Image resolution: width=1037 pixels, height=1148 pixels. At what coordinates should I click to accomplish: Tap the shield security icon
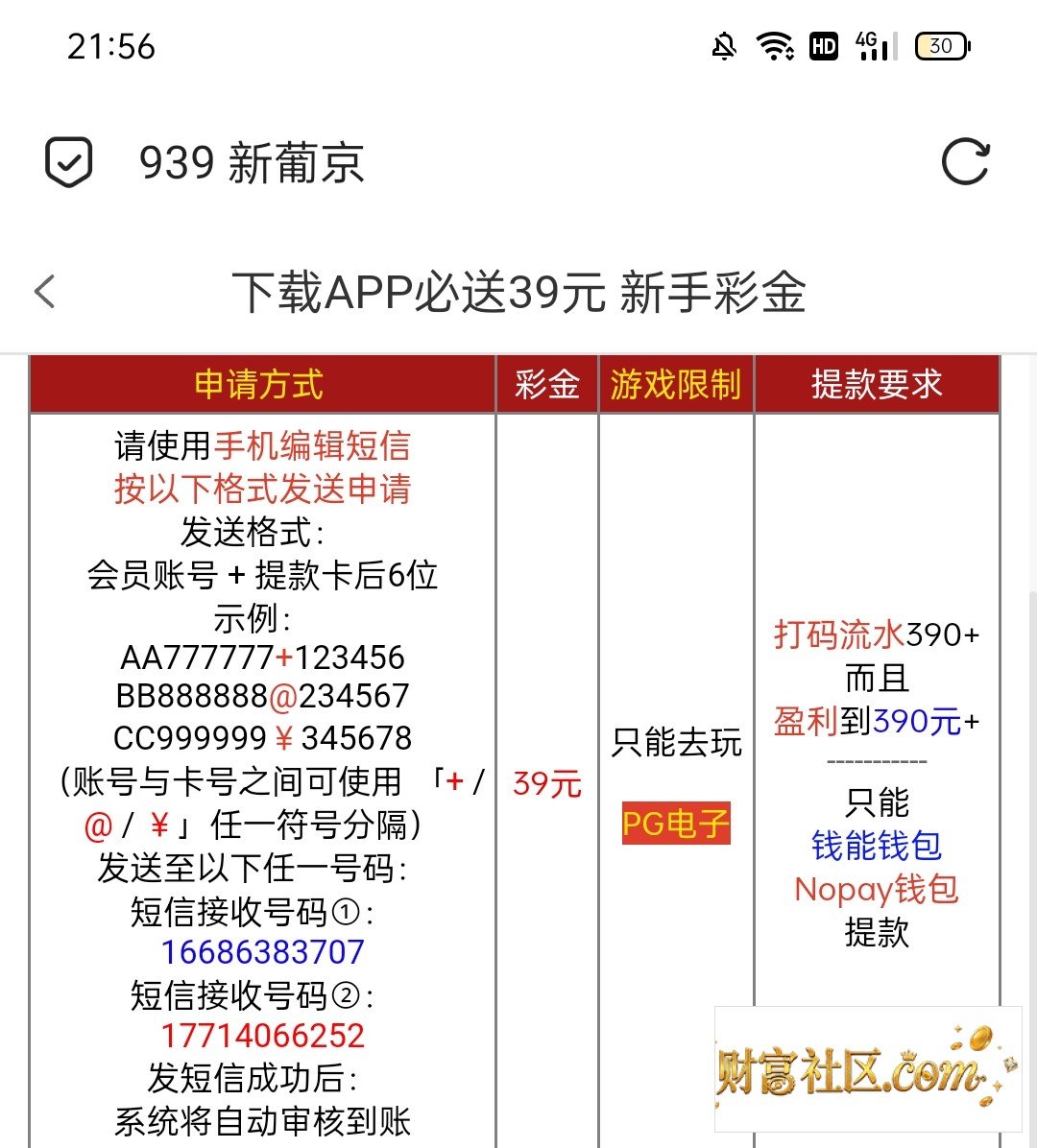[x=69, y=162]
